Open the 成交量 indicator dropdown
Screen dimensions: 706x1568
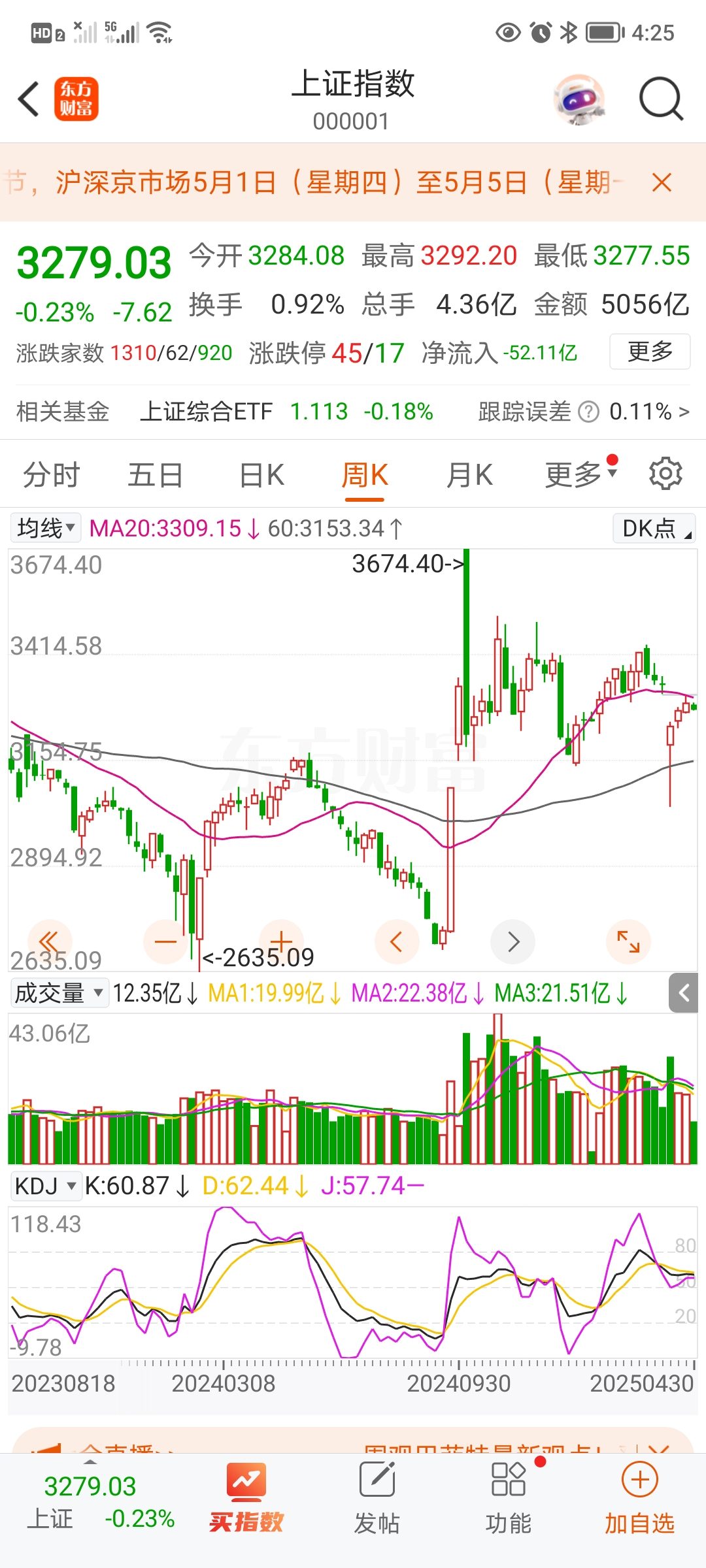(59, 994)
